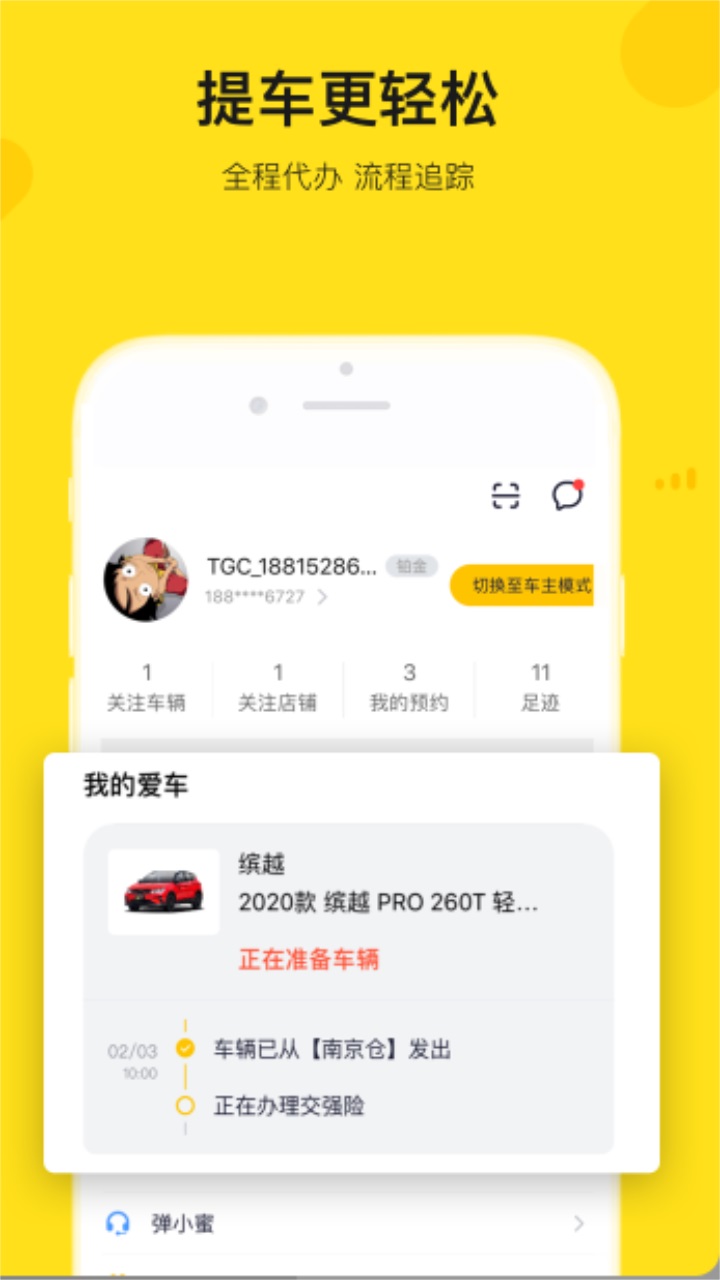Open the 足迹 footprints section
This screenshot has width=720, height=1280.
click(540, 686)
